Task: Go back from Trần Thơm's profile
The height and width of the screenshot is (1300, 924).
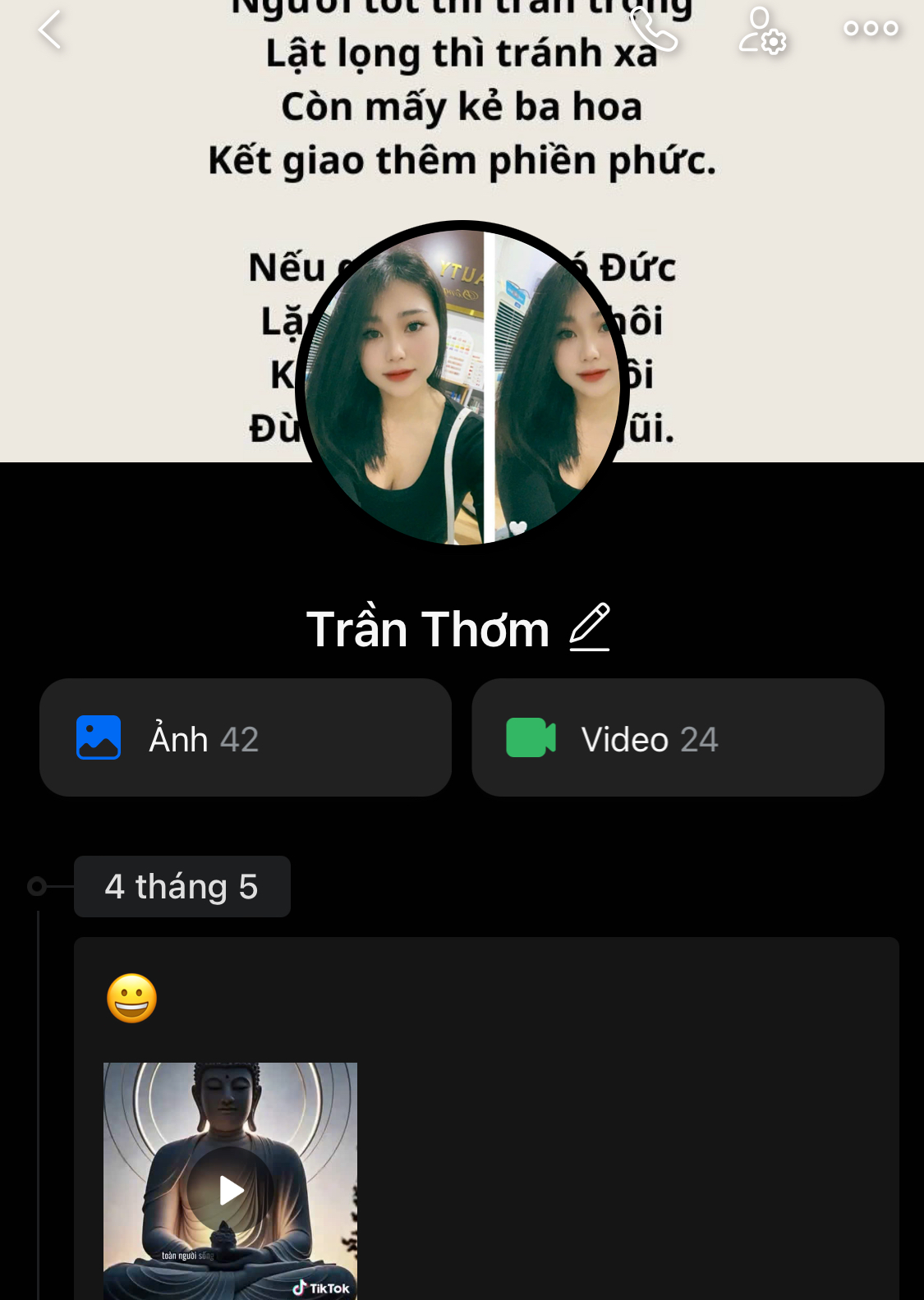Action: [50, 30]
